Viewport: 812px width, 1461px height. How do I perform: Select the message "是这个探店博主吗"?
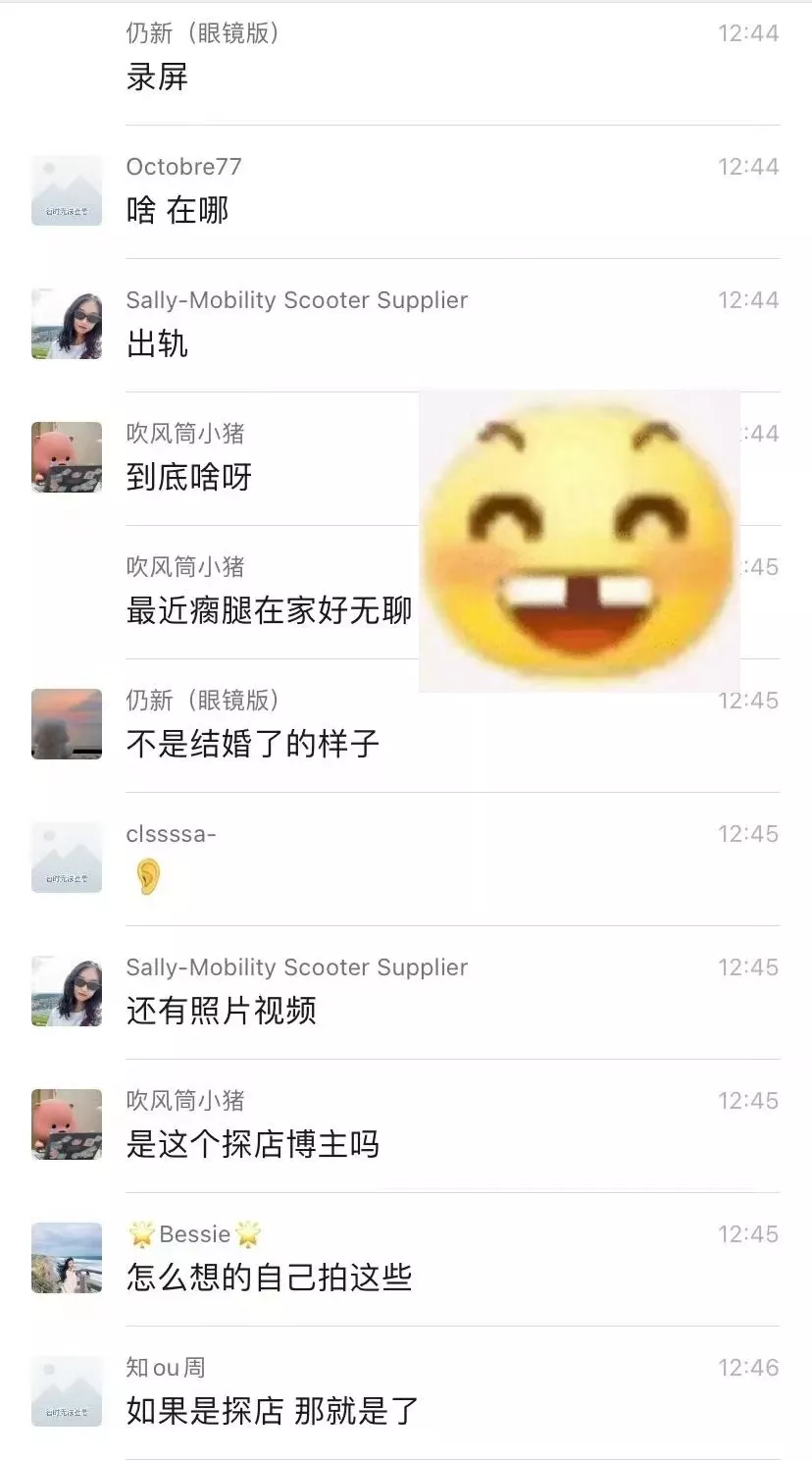(252, 1144)
